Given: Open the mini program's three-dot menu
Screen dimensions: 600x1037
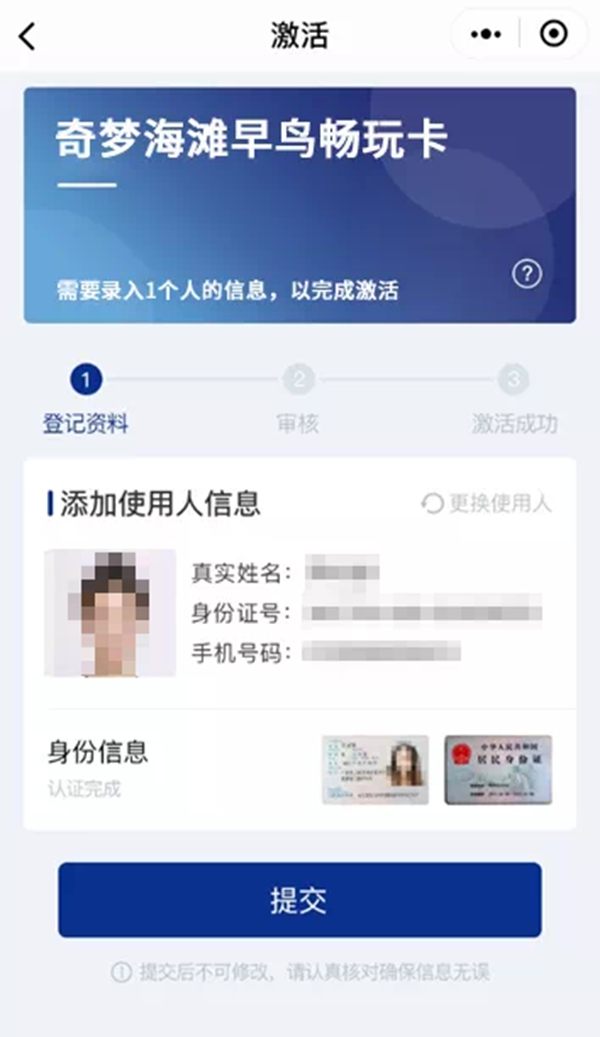Looking at the screenshot, I should (x=486, y=35).
